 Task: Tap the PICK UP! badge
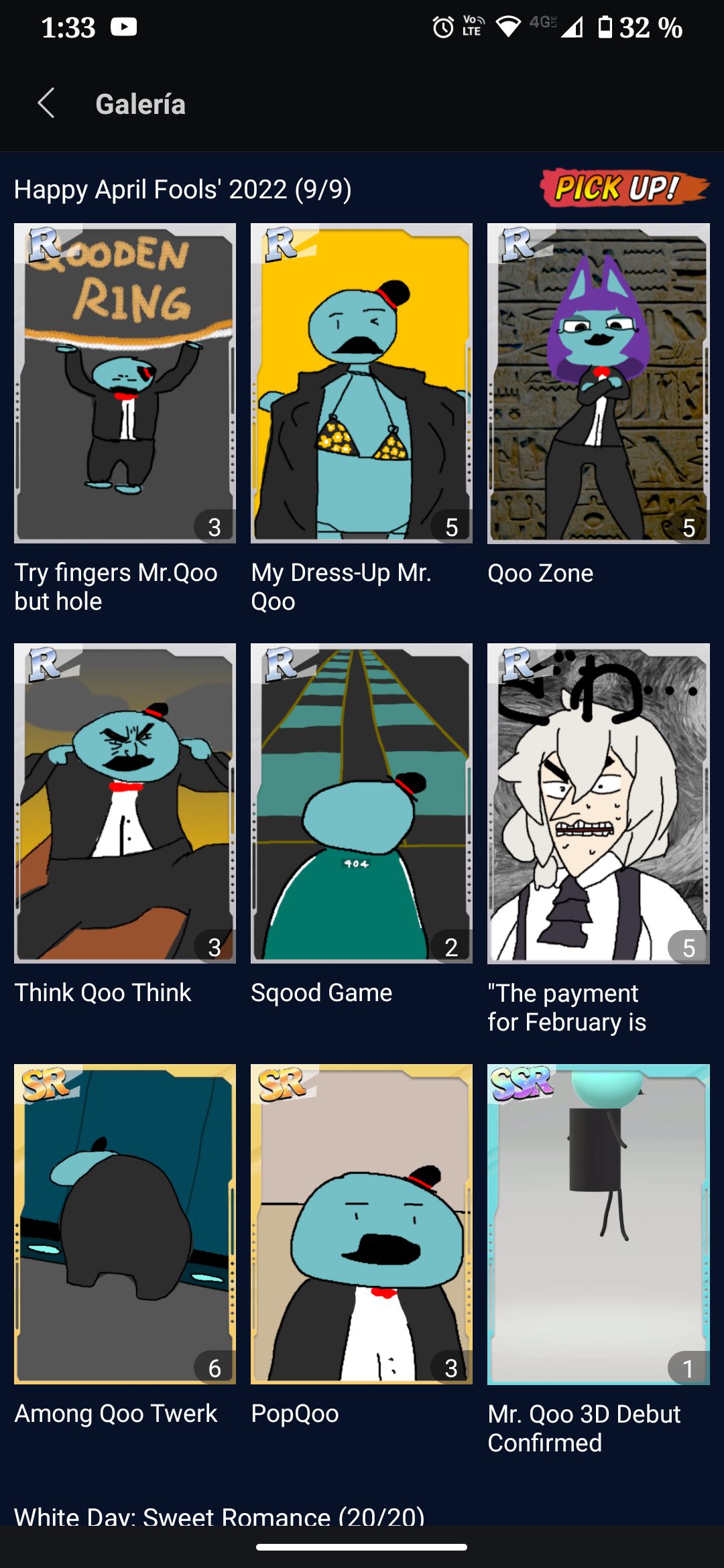pyautogui.click(x=623, y=188)
